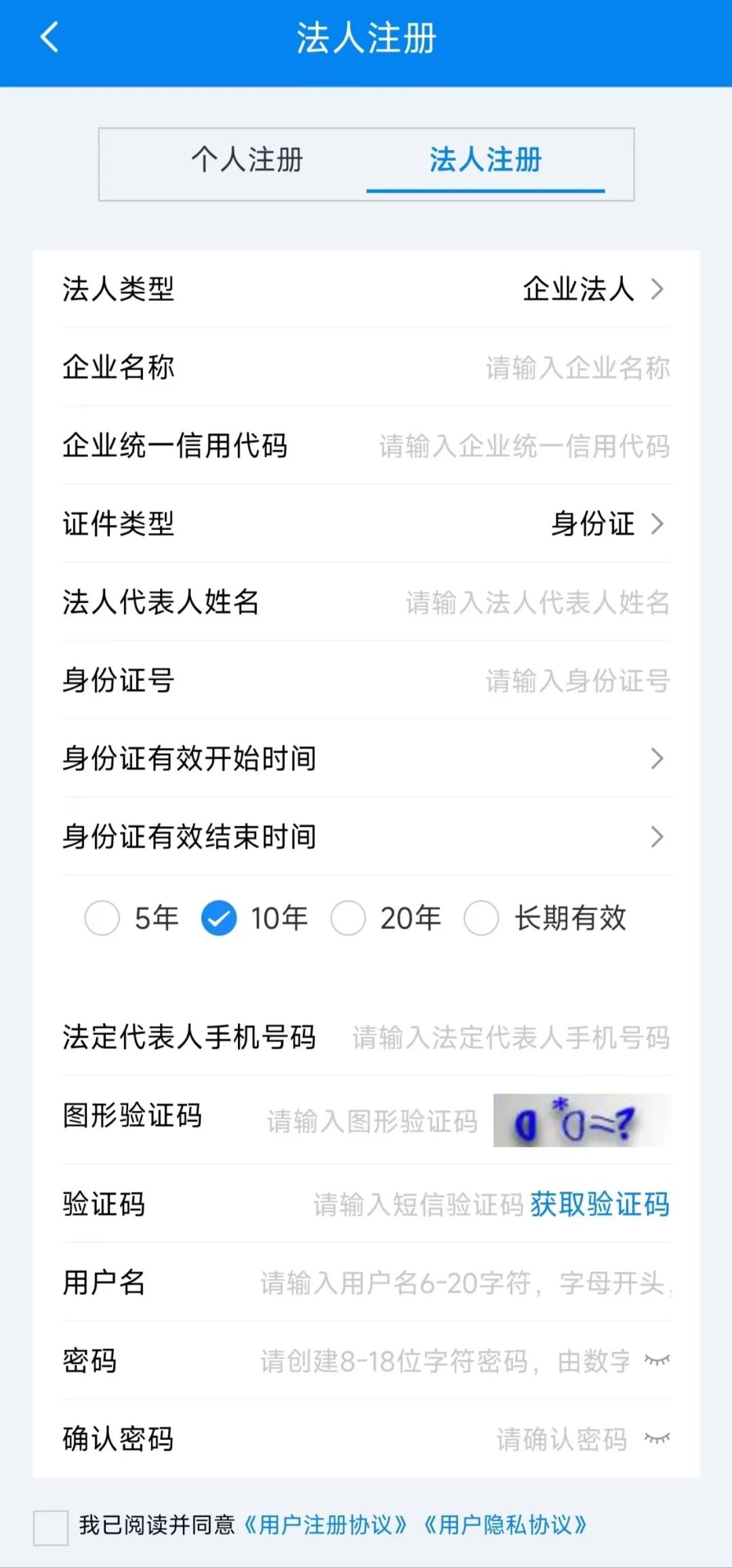Switch to 个人注册 tab

coord(247,161)
